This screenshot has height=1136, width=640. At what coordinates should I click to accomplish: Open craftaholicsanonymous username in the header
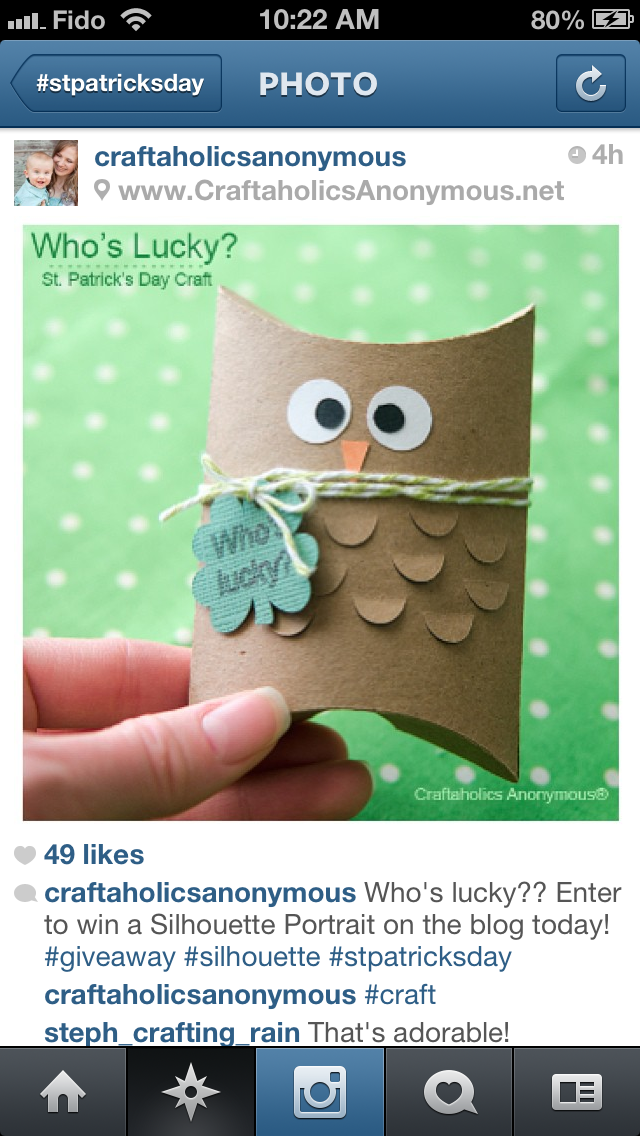coord(250,157)
